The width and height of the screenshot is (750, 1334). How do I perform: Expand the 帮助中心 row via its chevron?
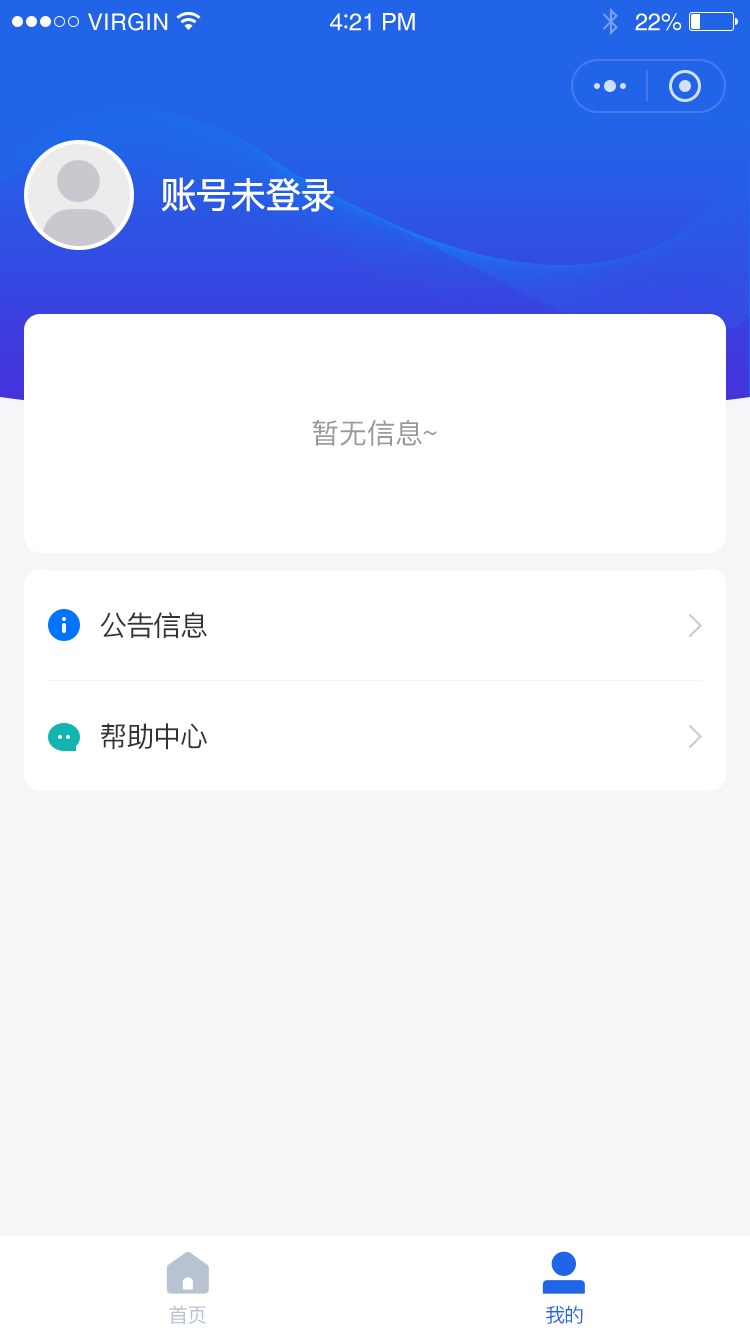tap(694, 736)
